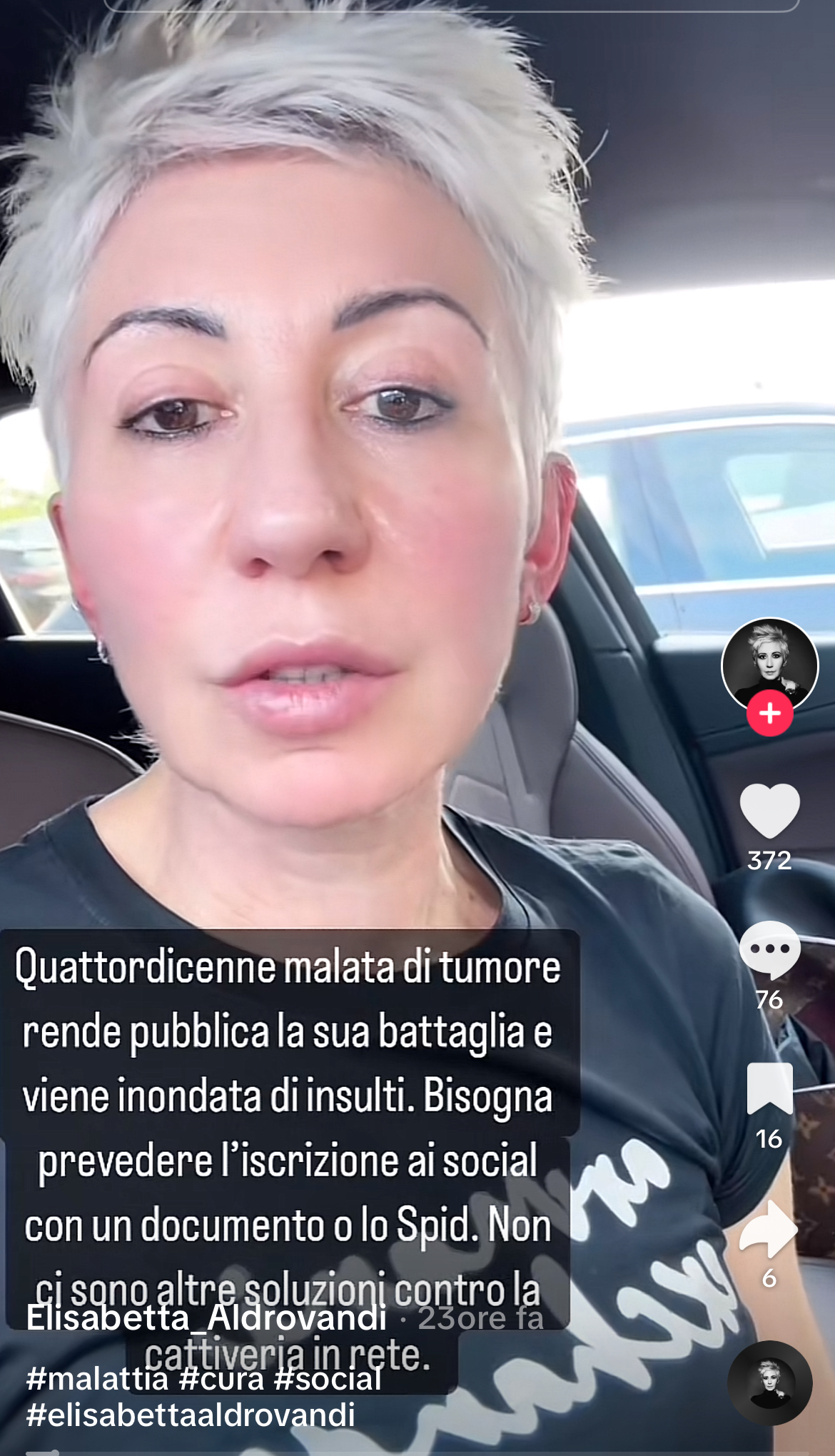Screen dimensions: 835x1456
Task: Open the creator's profile picture
Action: point(769,661)
